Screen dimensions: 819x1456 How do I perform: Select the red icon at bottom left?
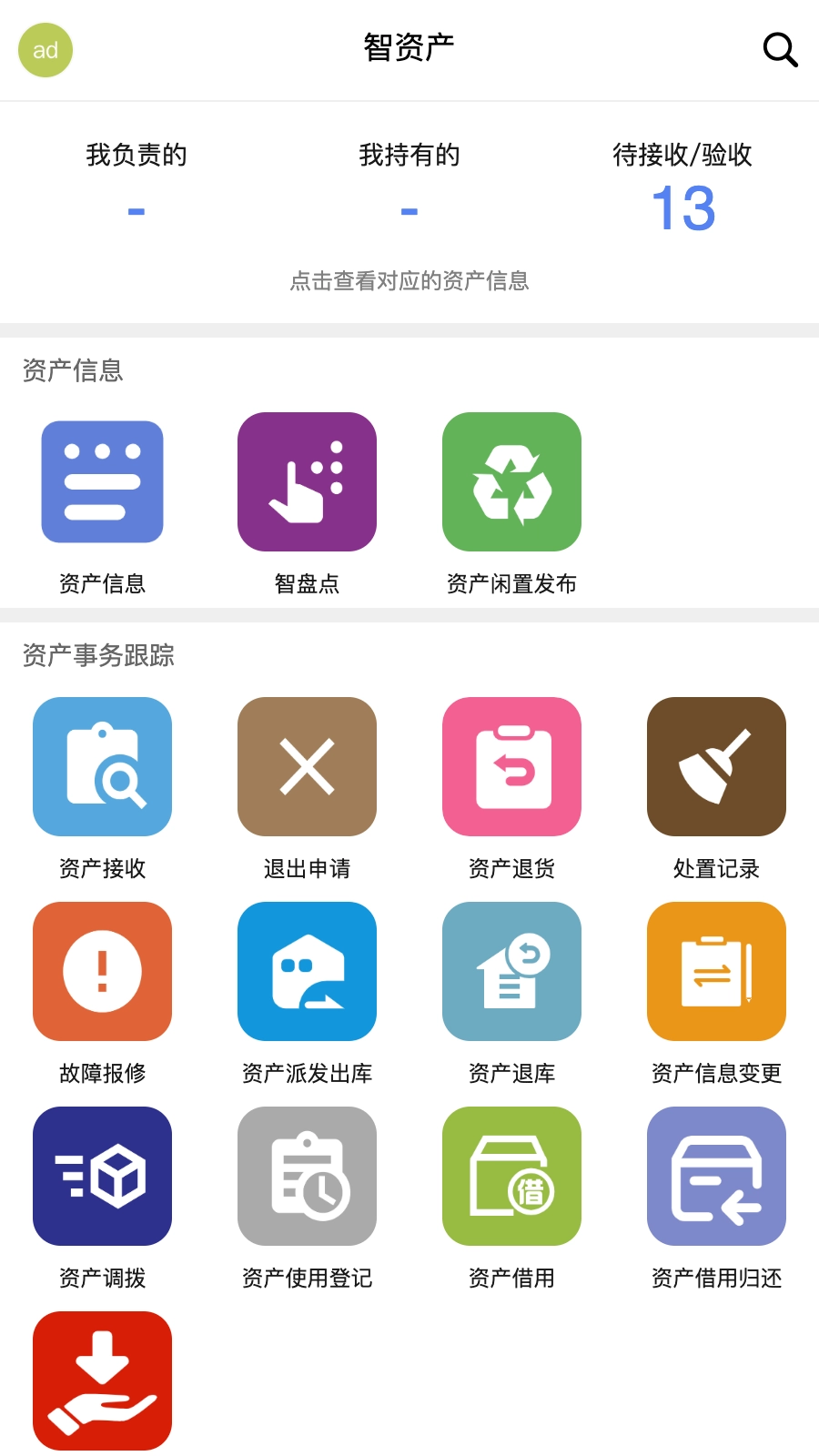(102, 1380)
